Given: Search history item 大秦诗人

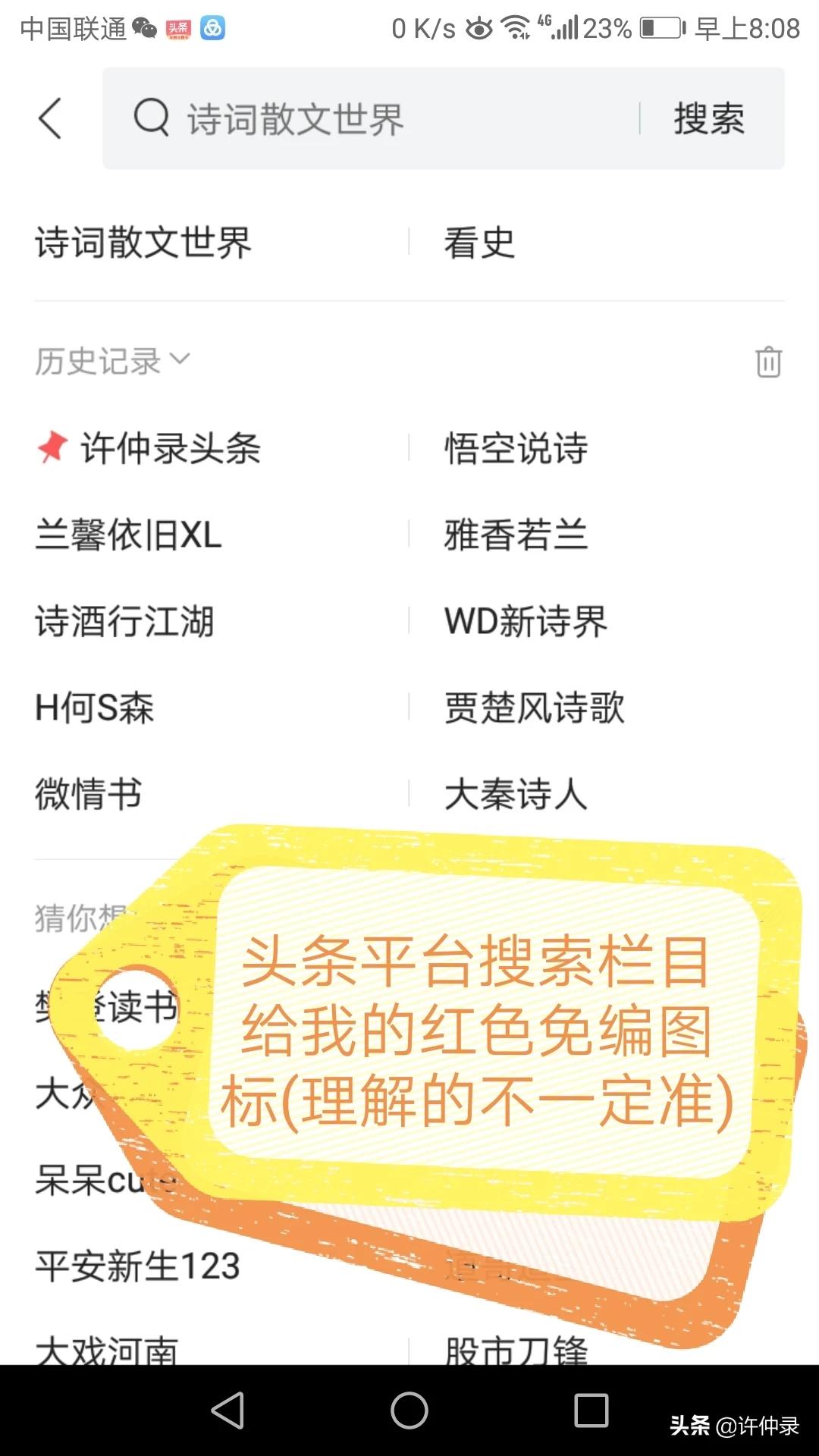Looking at the screenshot, I should point(516,794).
